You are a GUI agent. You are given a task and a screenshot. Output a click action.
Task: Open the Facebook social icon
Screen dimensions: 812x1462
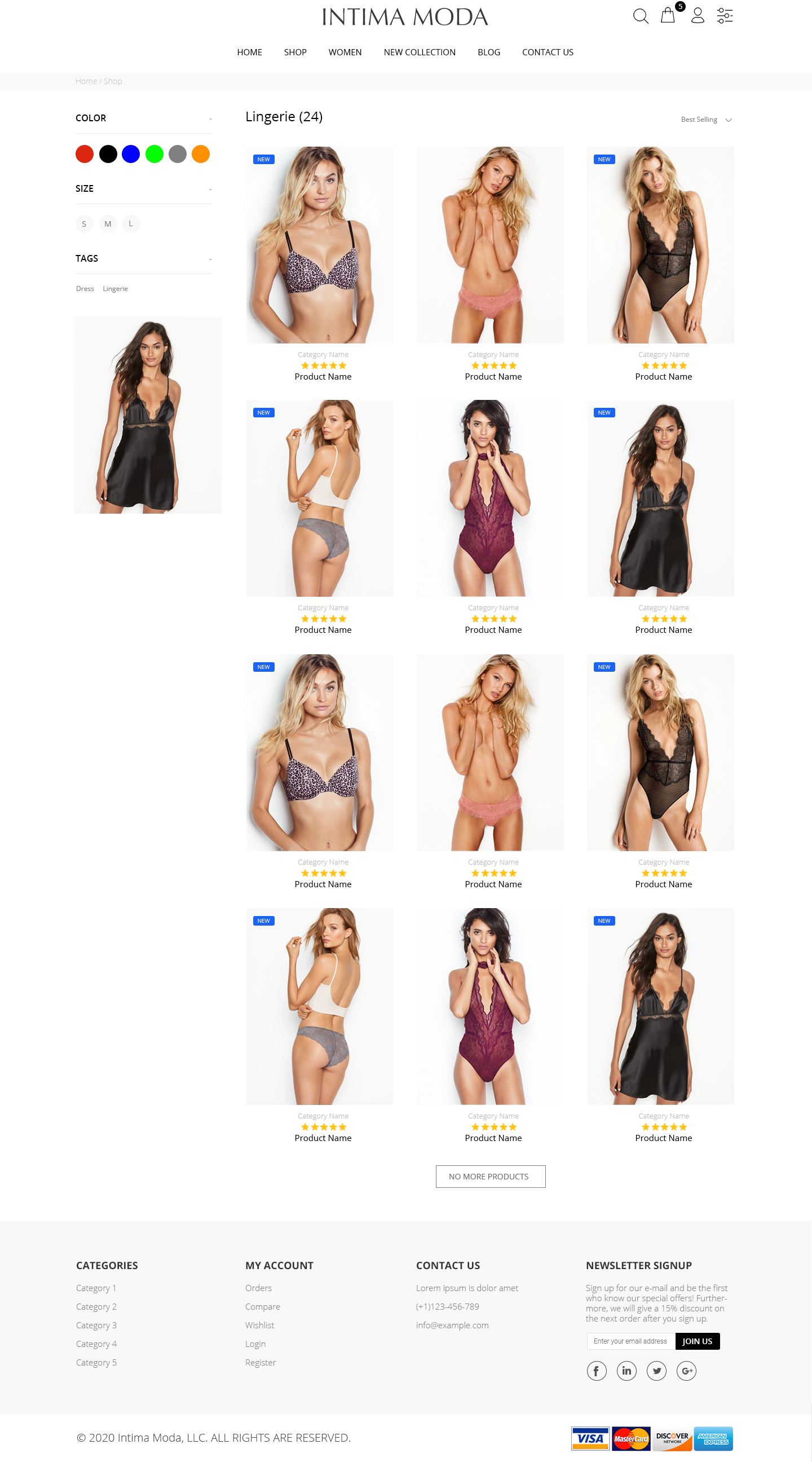pyautogui.click(x=597, y=1371)
